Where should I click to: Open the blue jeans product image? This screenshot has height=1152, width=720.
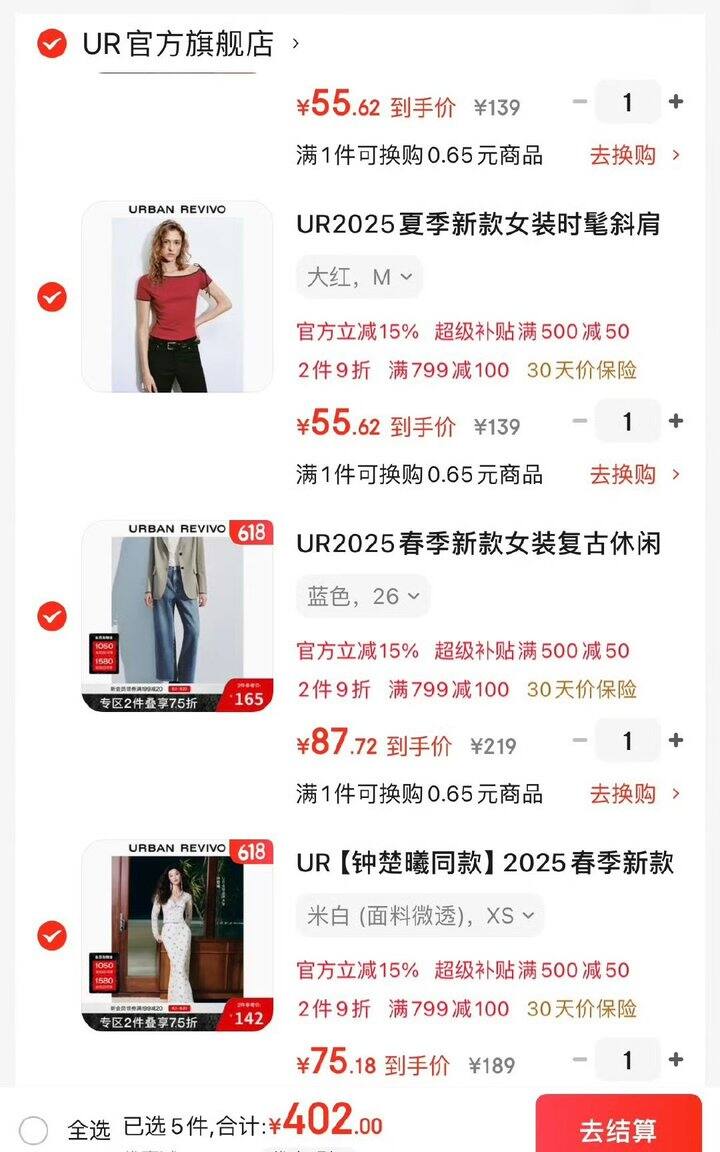pos(177,616)
